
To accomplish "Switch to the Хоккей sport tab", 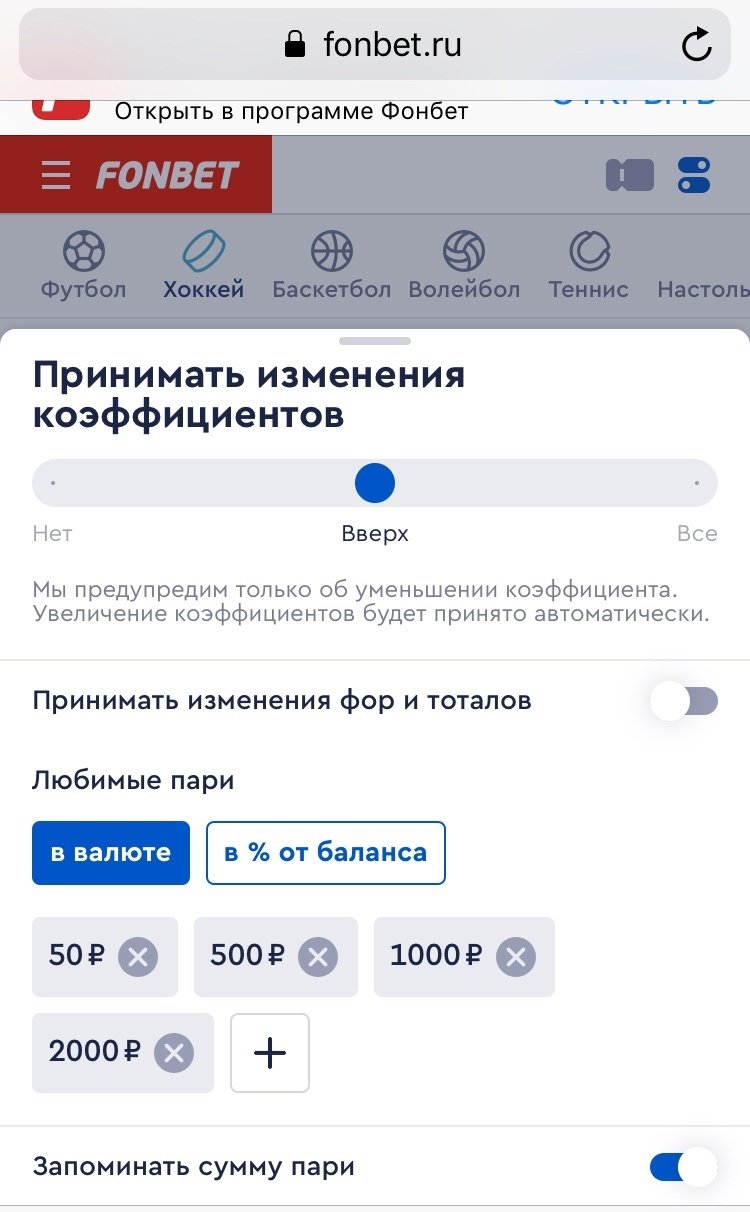I will [204, 265].
